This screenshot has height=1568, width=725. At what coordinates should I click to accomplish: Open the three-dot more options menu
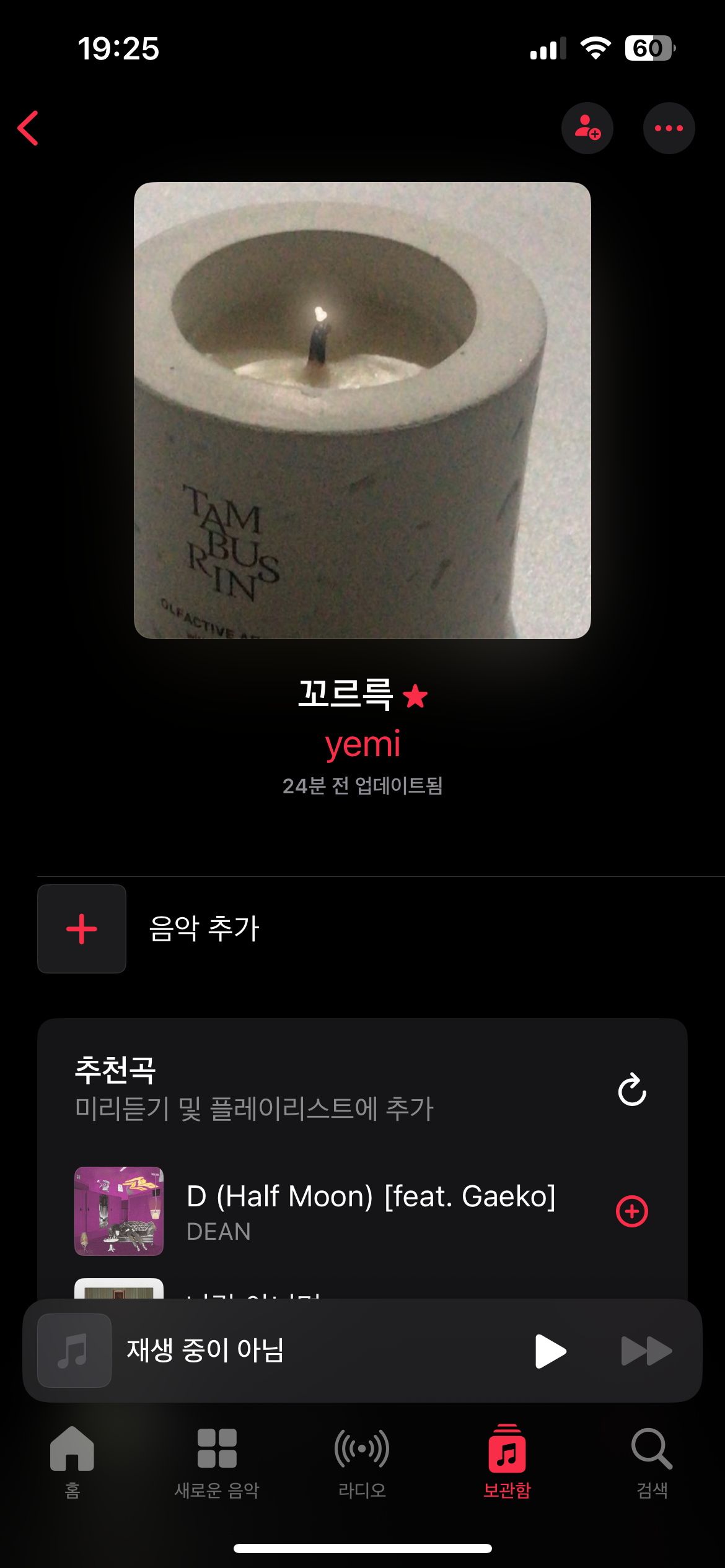pos(669,128)
